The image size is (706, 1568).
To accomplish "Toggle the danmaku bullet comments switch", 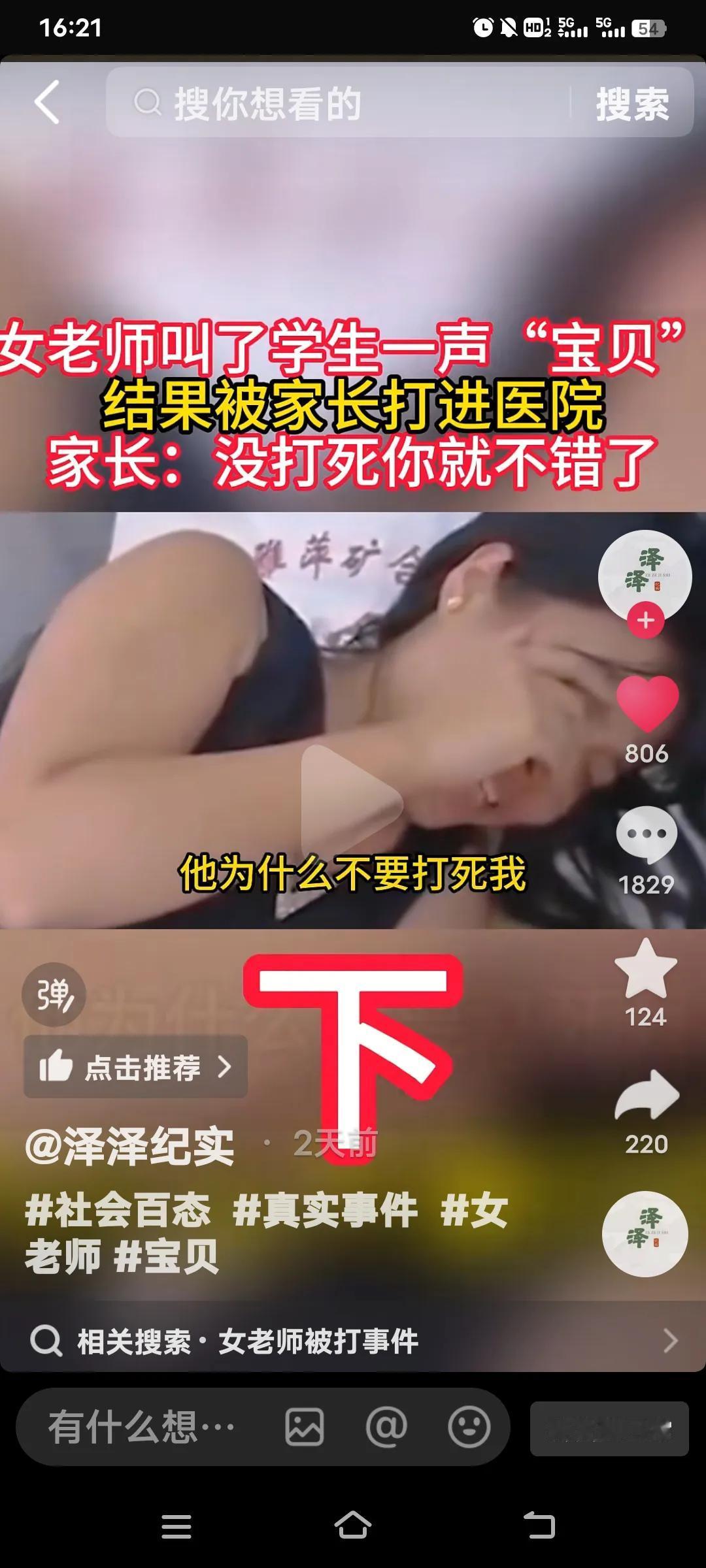I will coord(54,996).
